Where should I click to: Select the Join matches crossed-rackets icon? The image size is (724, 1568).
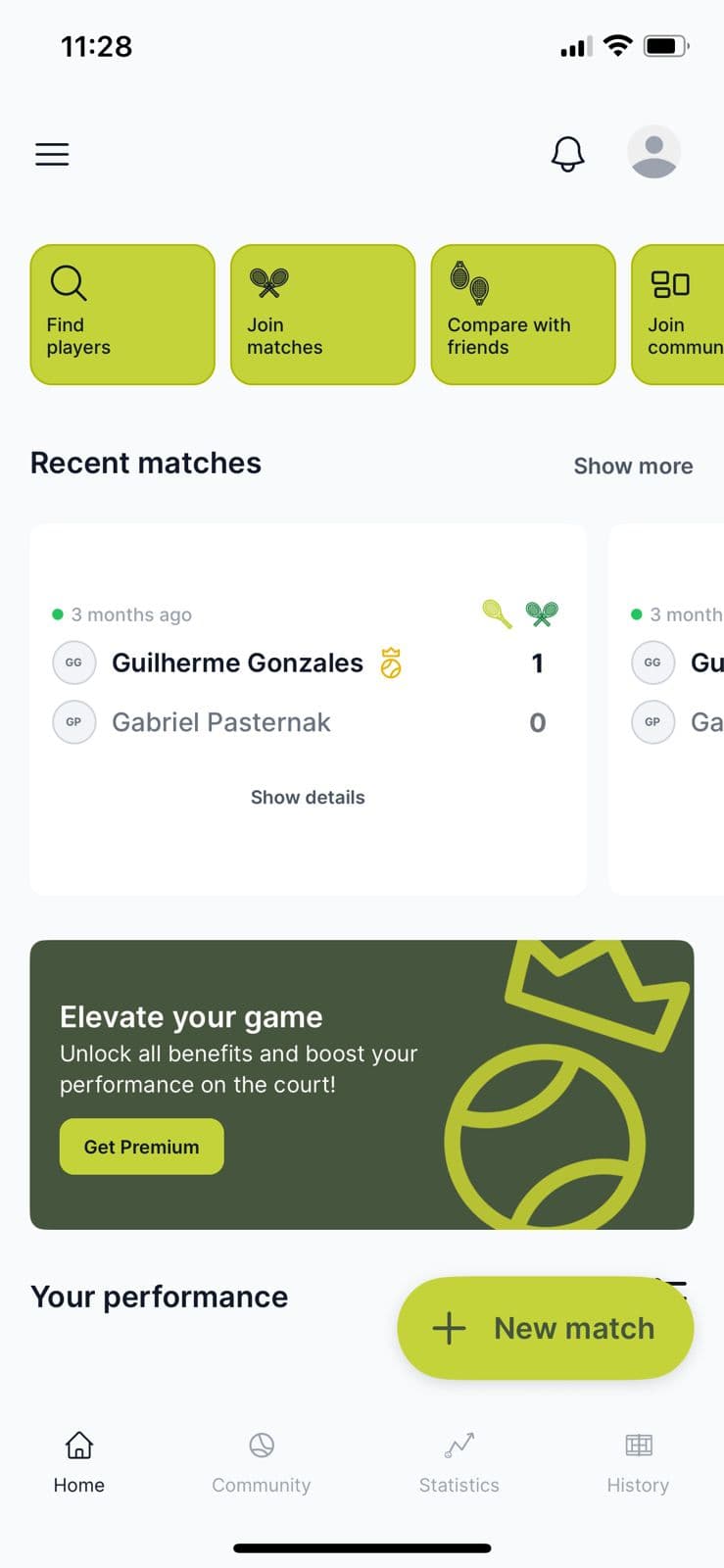coord(266,283)
